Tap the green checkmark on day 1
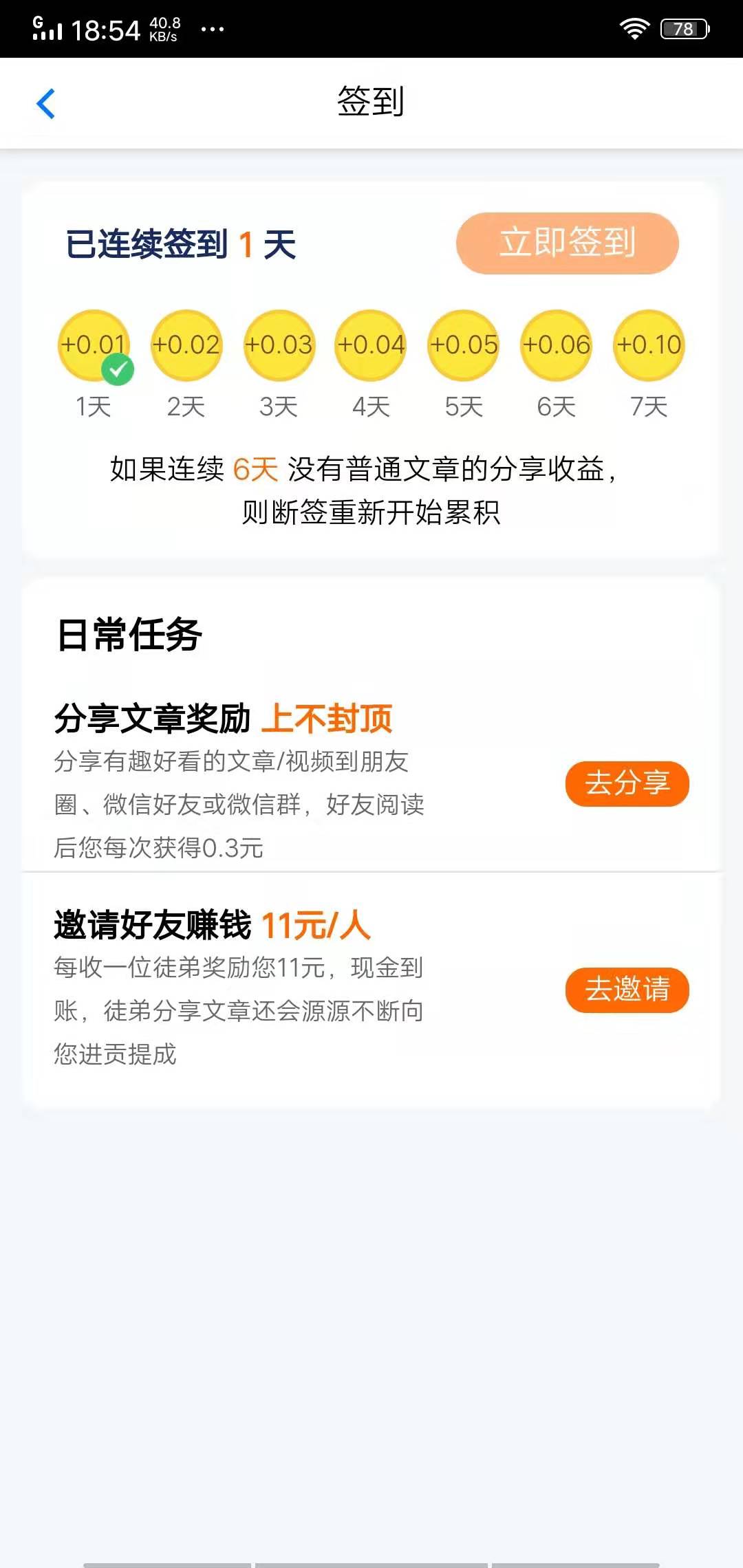743x1568 pixels. 117,370
